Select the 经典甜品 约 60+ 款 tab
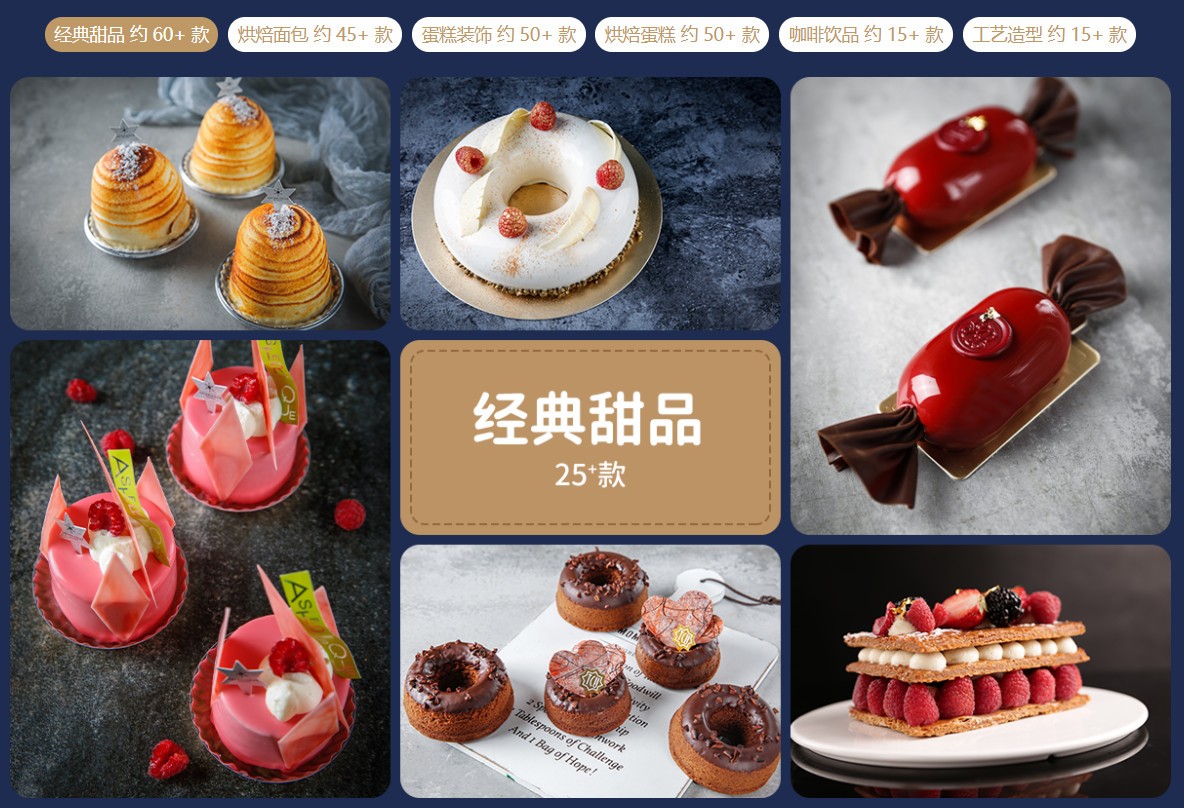The height and width of the screenshot is (808, 1184). click(x=131, y=35)
